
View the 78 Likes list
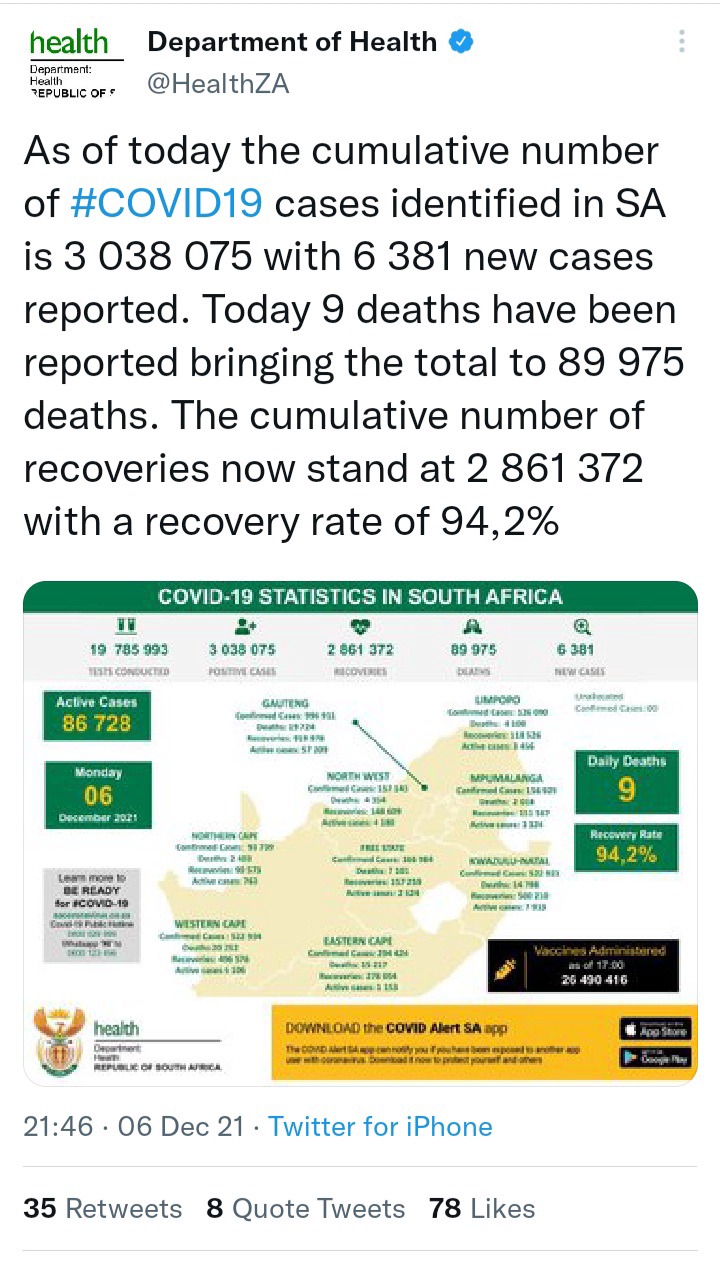[482, 1208]
